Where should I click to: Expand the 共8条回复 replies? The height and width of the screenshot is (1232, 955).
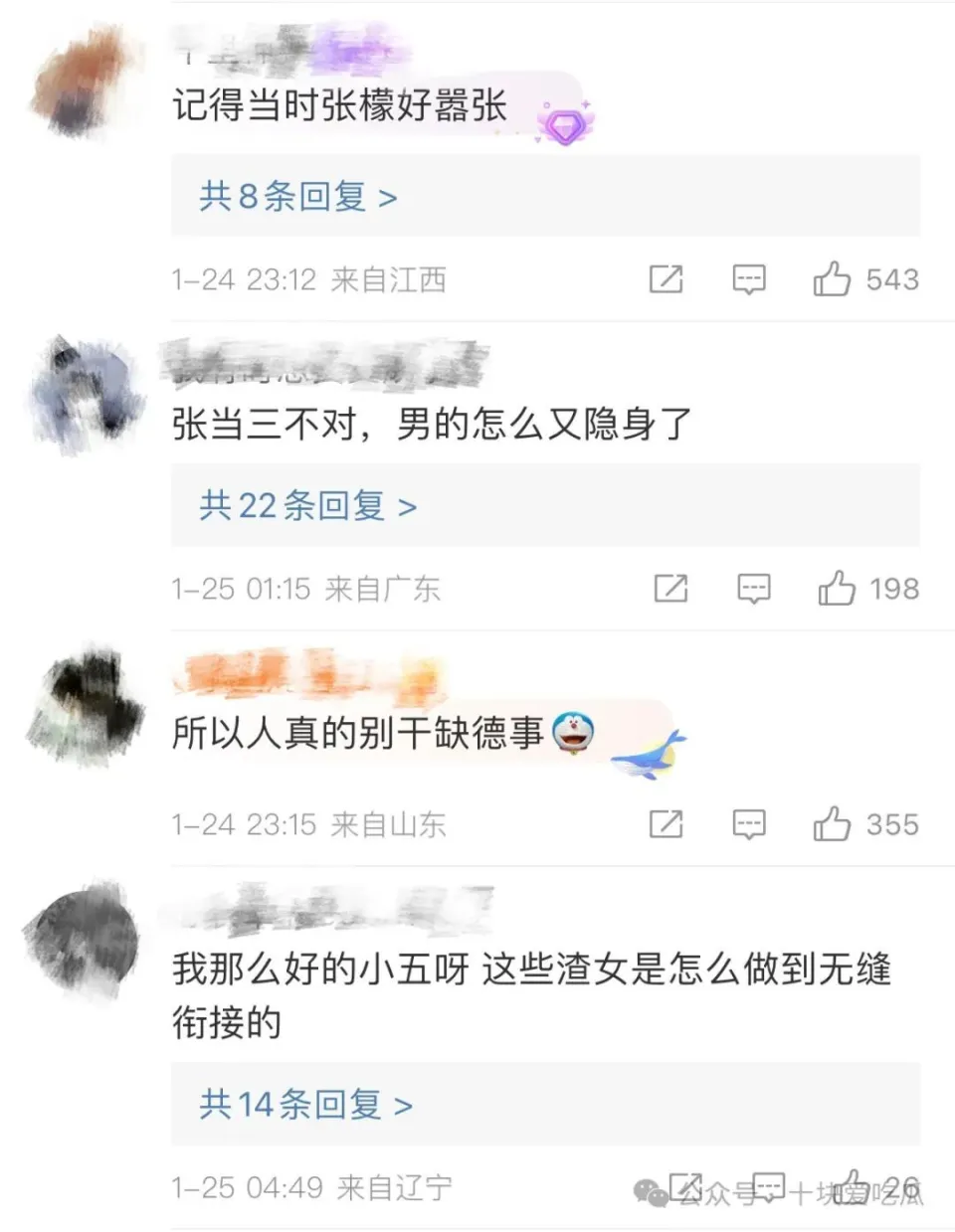tap(297, 197)
